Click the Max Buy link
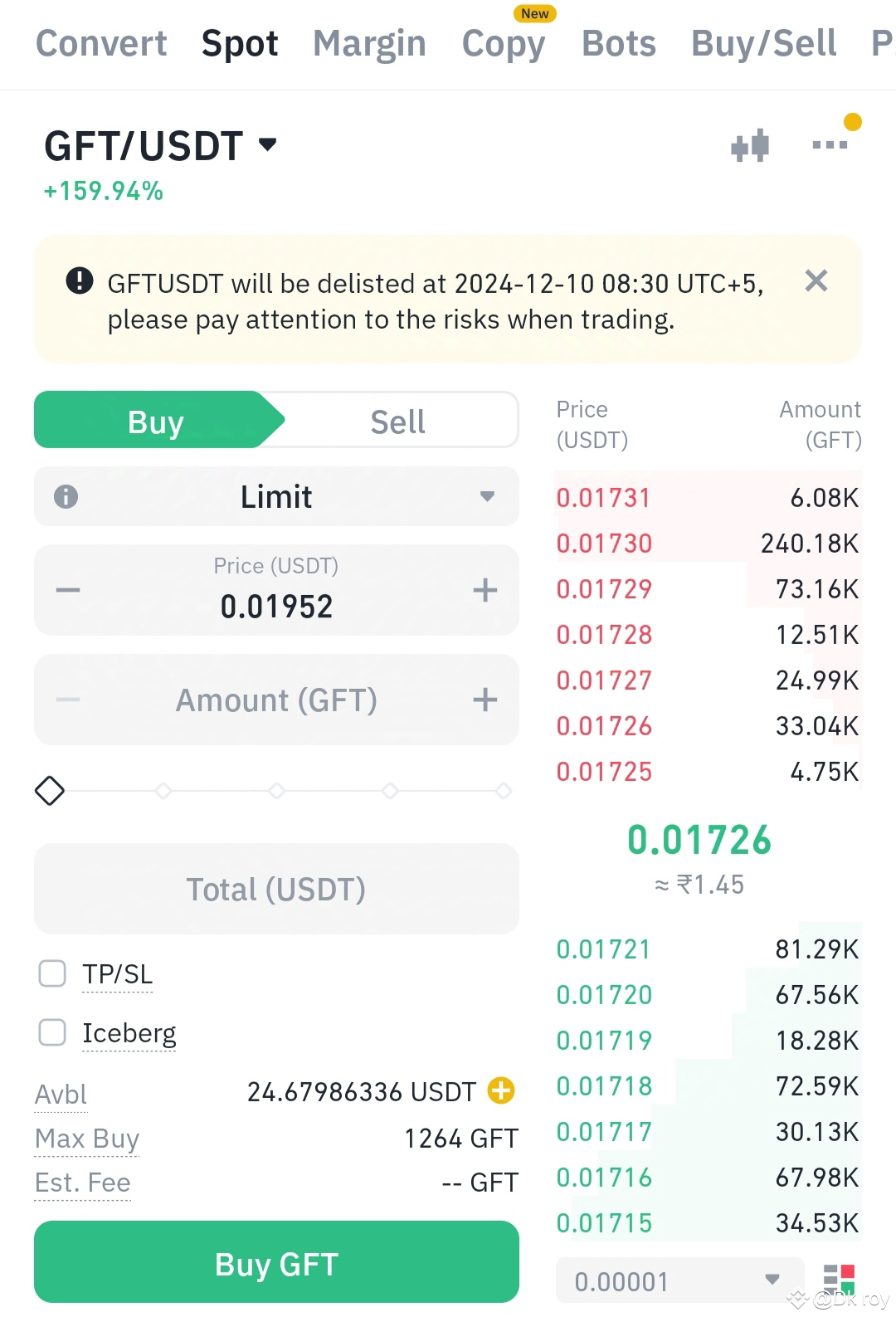The height and width of the screenshot is (1317, 896). pyautogui.click(x=86, y=1139)
